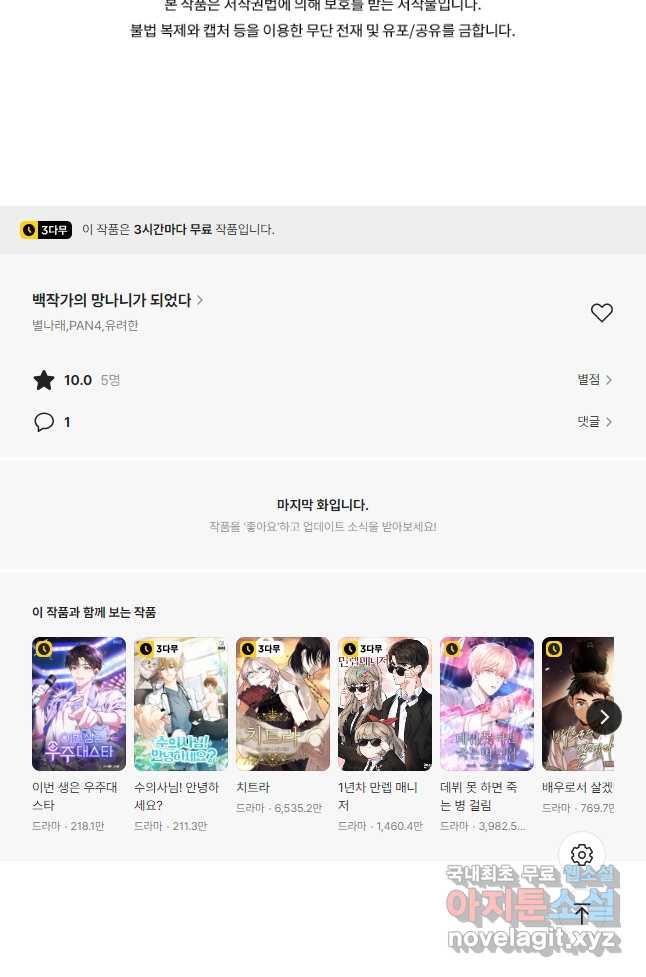Jump back to top of page
Image resolution: width=646 pixels, height=977 pixels.
click(x=582, y=913)
